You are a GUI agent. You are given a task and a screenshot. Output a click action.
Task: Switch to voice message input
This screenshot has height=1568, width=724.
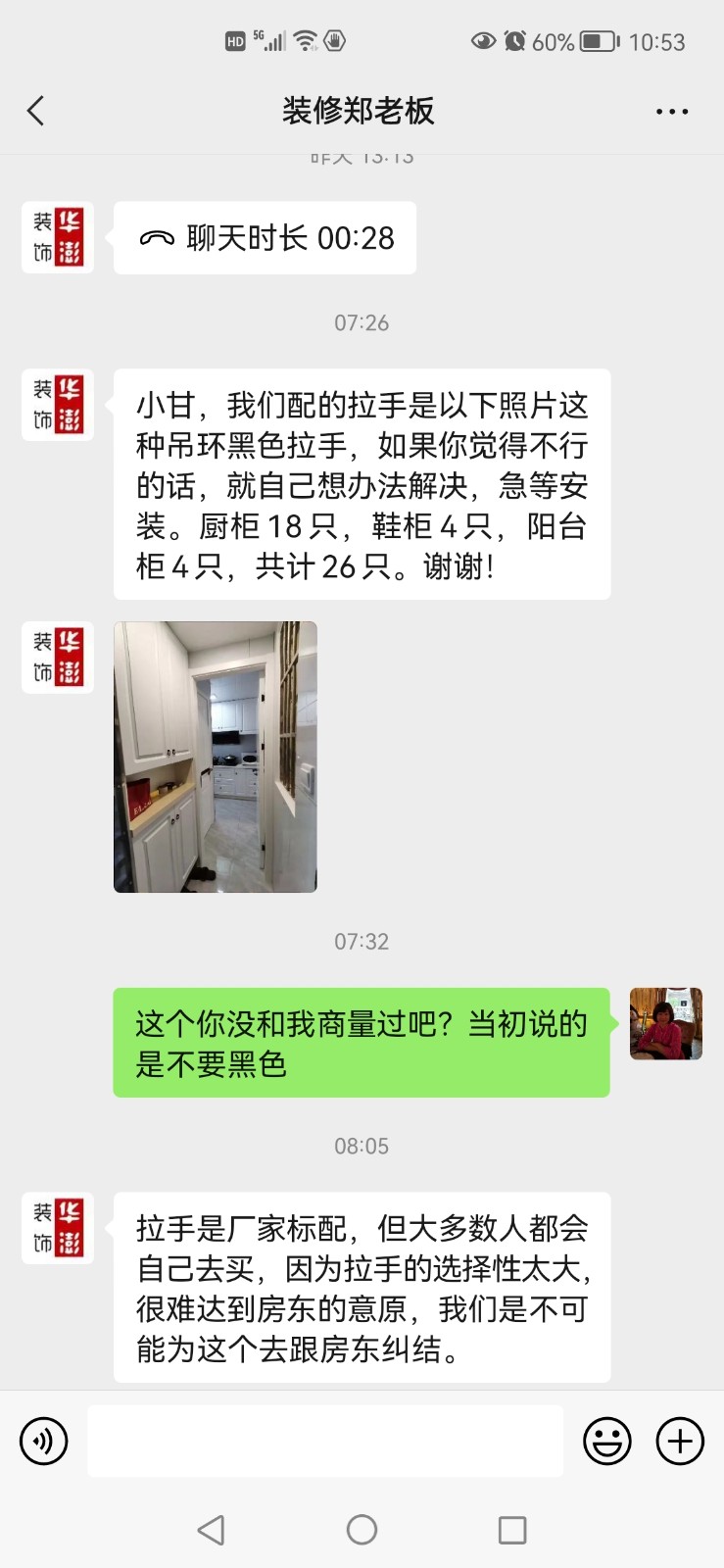[x=44, y=1442]
